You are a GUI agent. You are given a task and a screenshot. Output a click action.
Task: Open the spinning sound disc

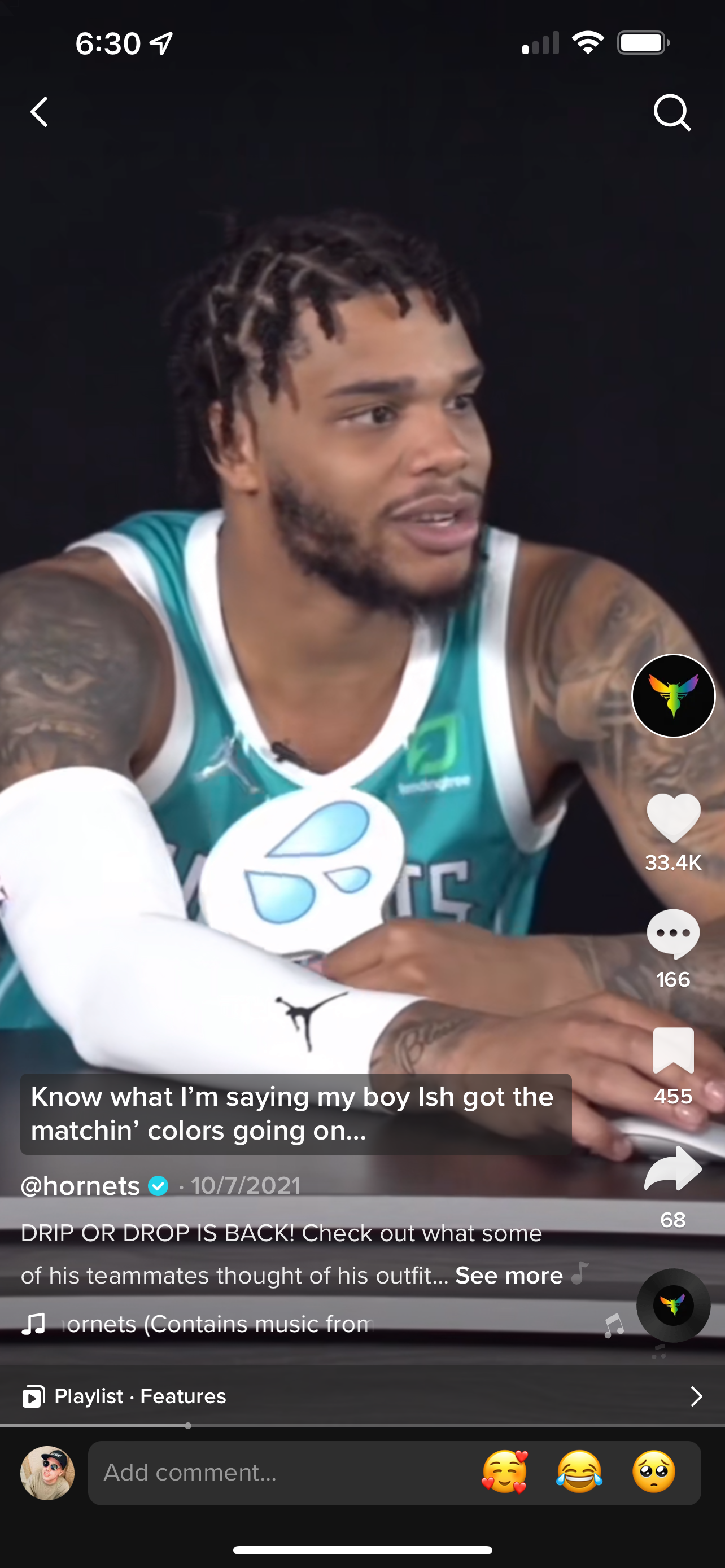[x=673, y=1305]
